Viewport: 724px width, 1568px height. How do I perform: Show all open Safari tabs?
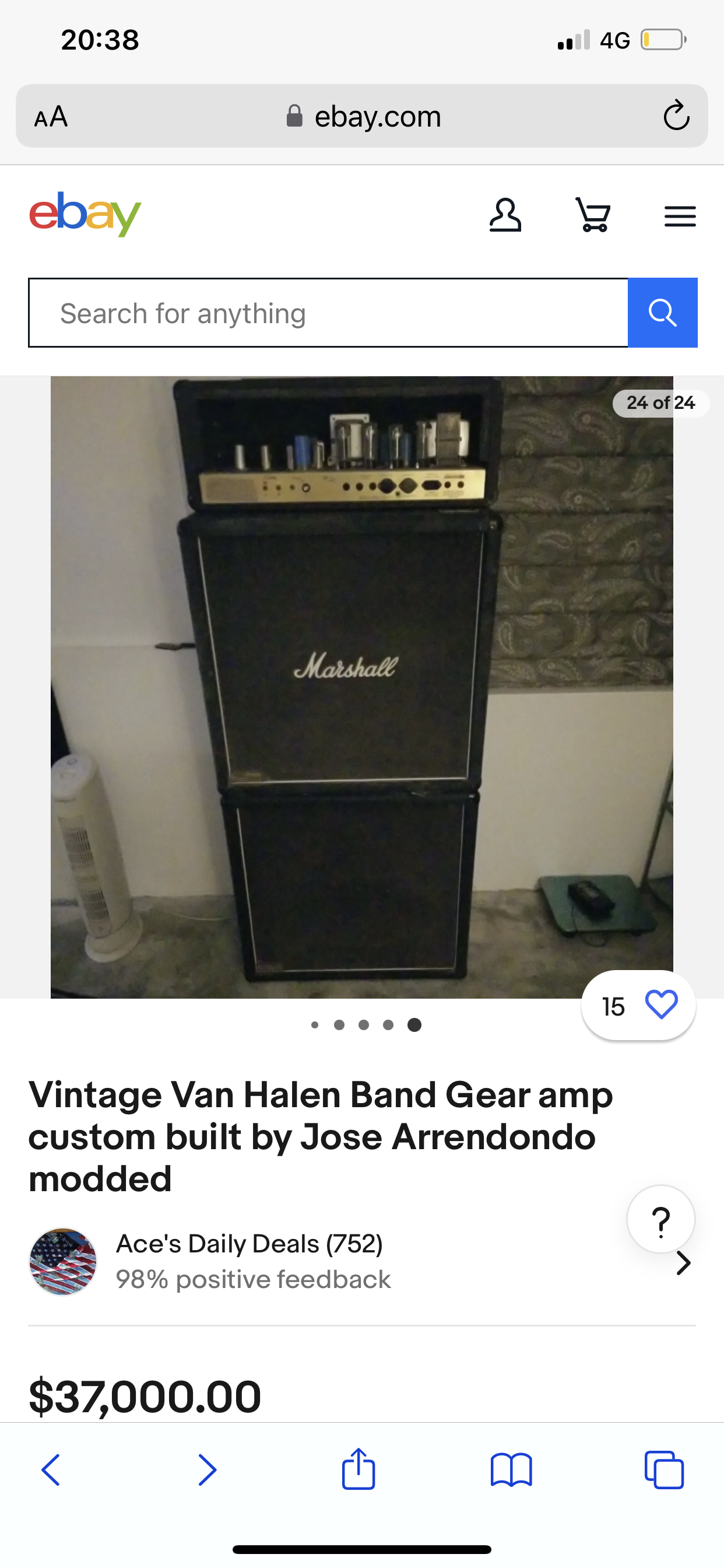click(x=664, y=1470)
